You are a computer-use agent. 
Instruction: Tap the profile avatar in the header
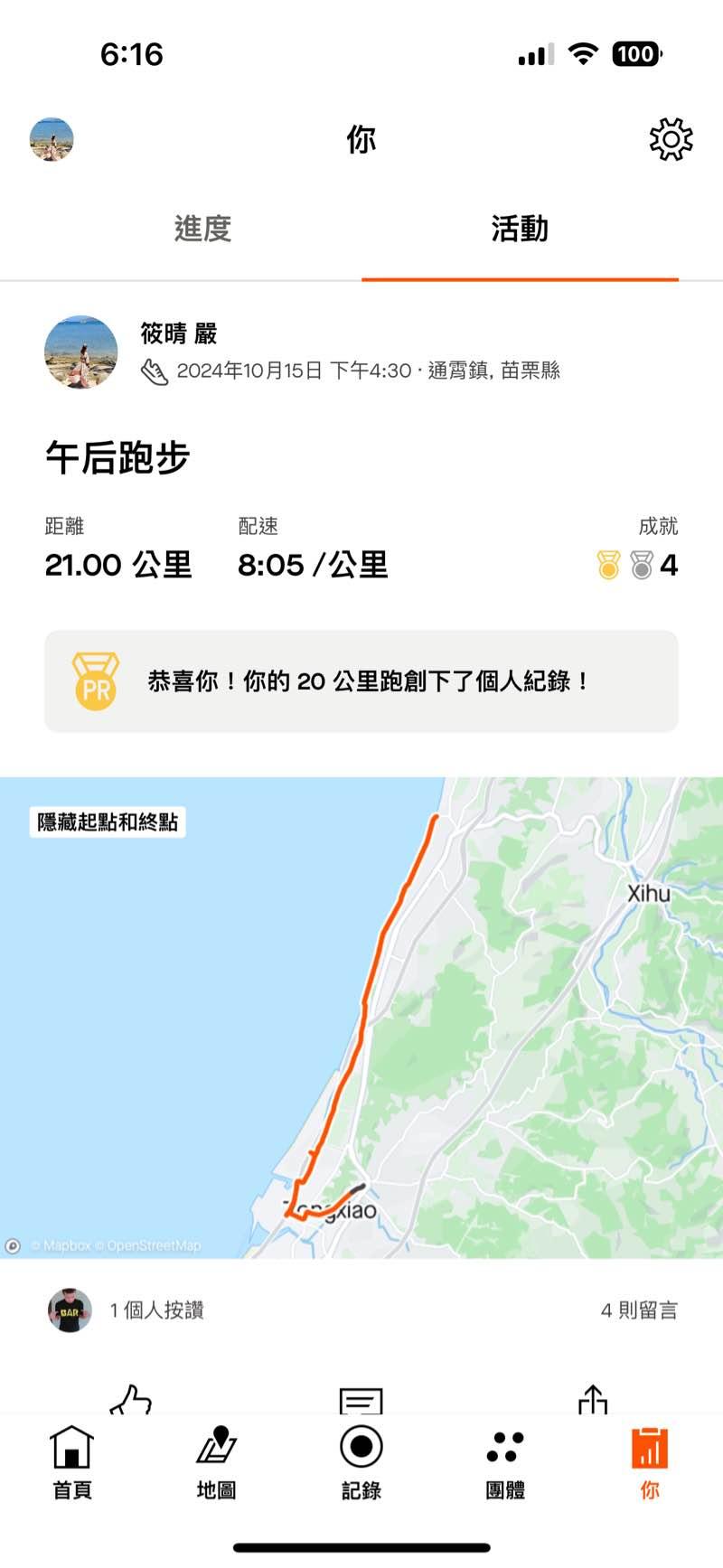52,139
